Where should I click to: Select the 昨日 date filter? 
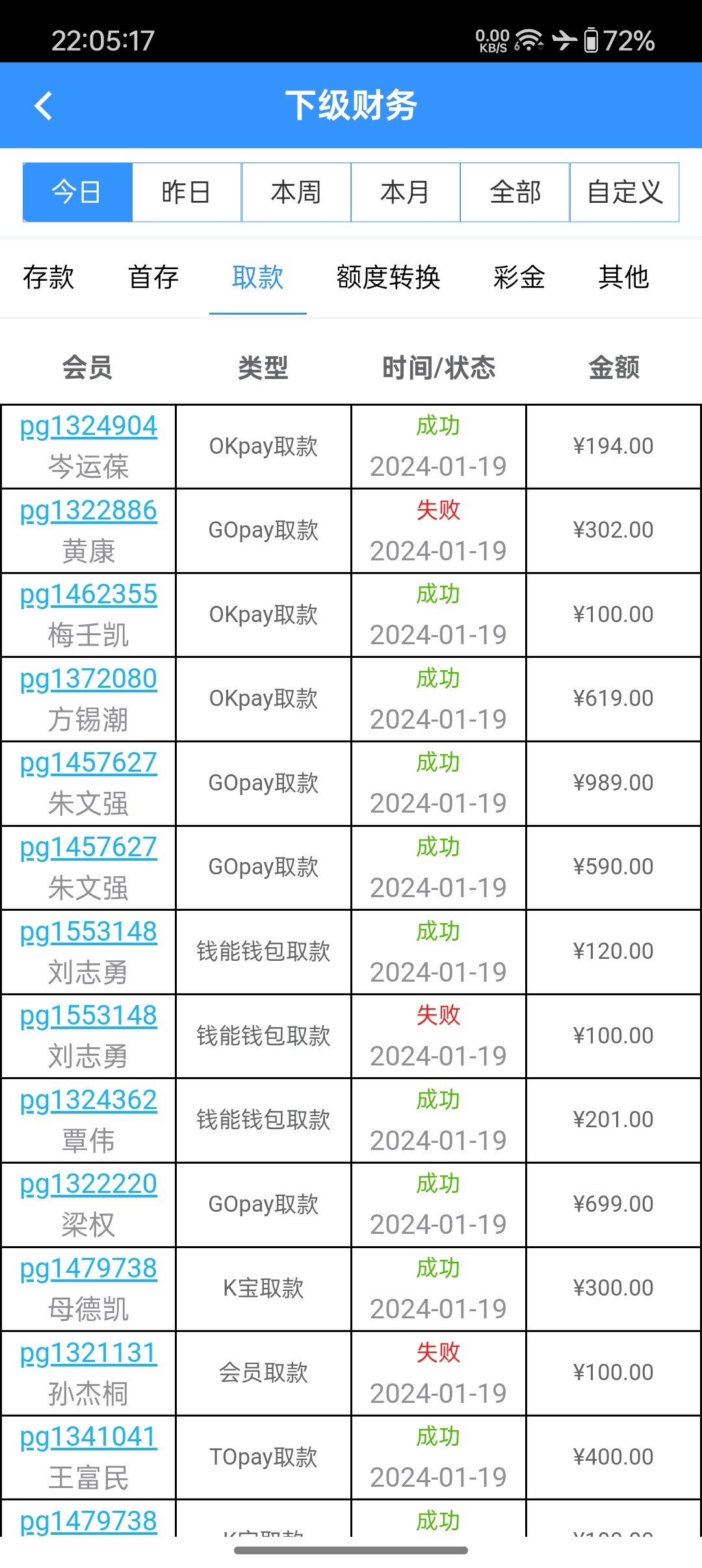pyautogui.click(x=187, y=192)
